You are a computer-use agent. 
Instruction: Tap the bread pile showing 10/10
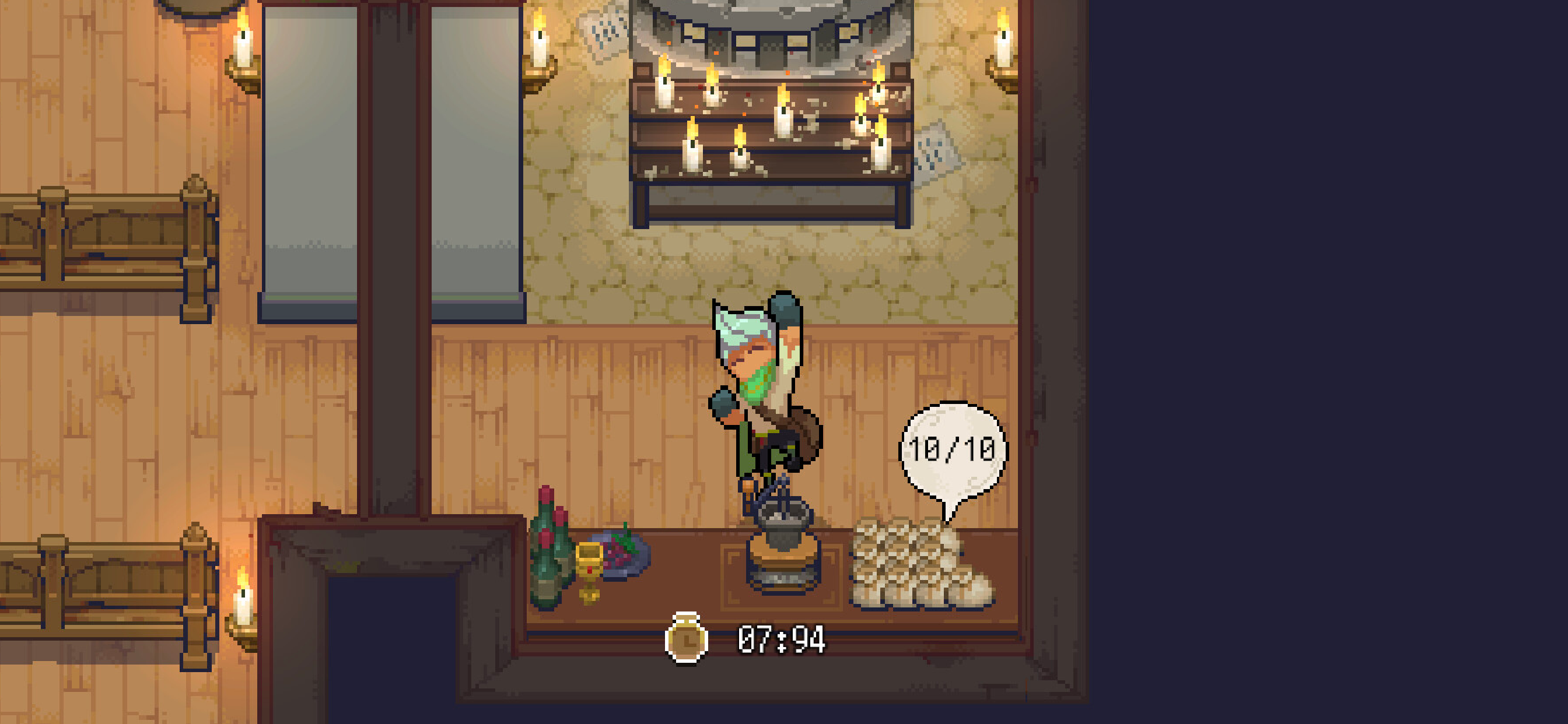(919, 566)
